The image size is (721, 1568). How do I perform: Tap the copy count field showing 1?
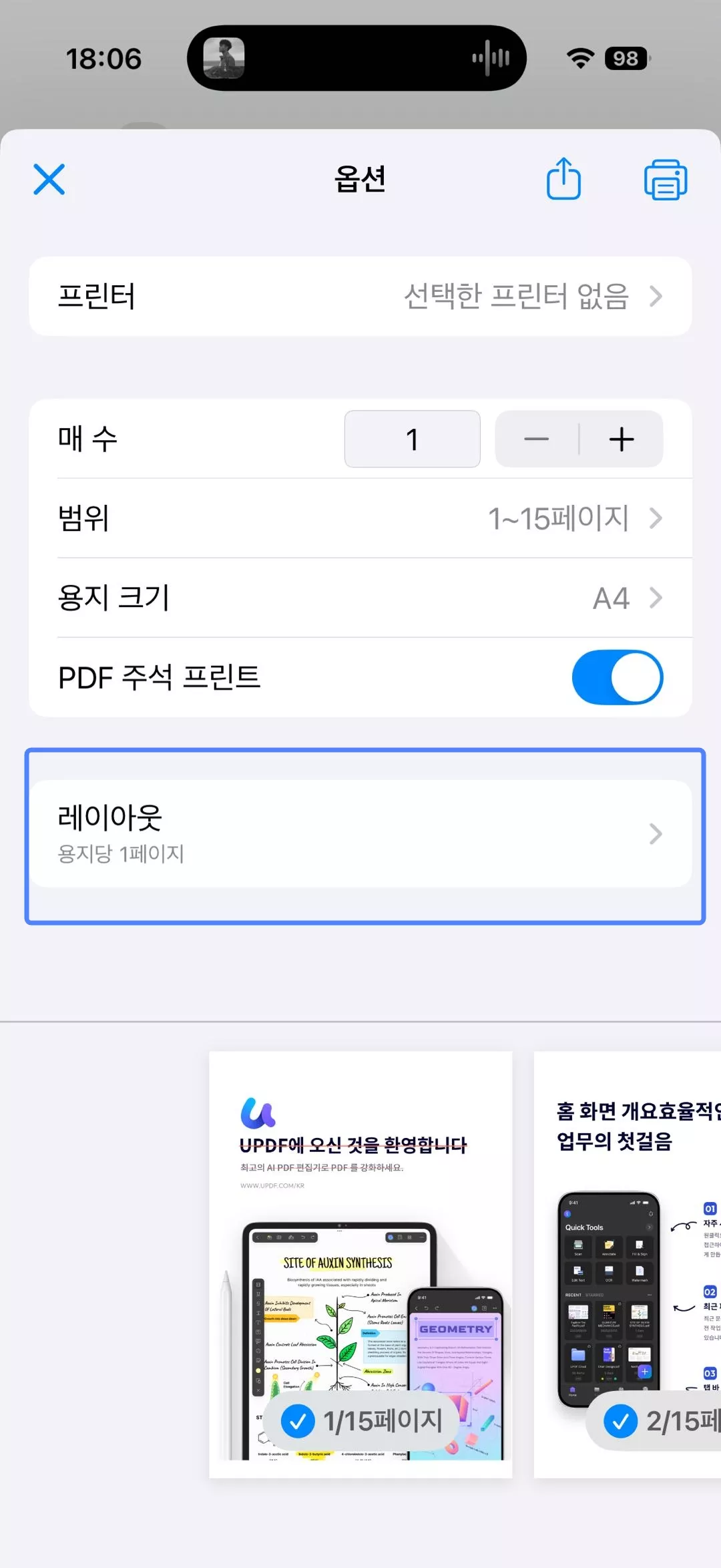coord(412,439)
